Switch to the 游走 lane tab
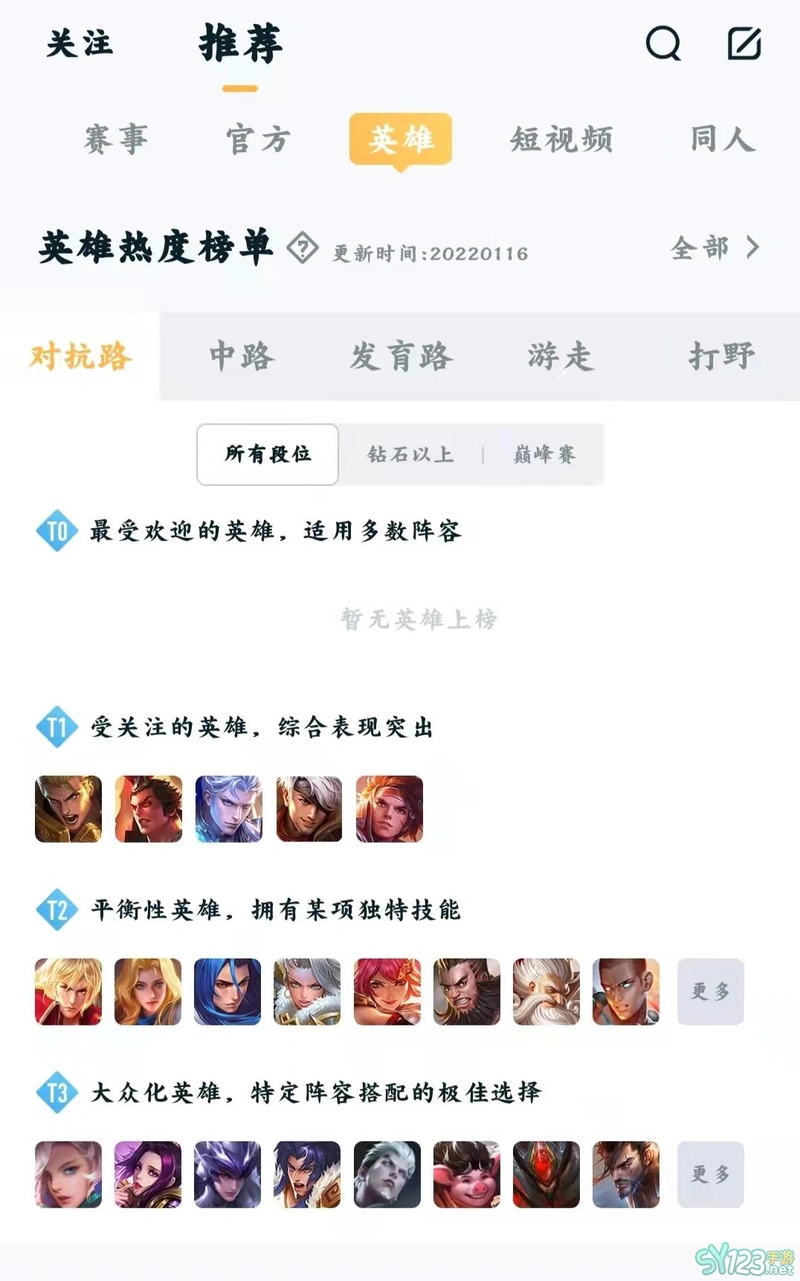The height and width of the screenshot is (1281, 800). [x=561, y=356]
